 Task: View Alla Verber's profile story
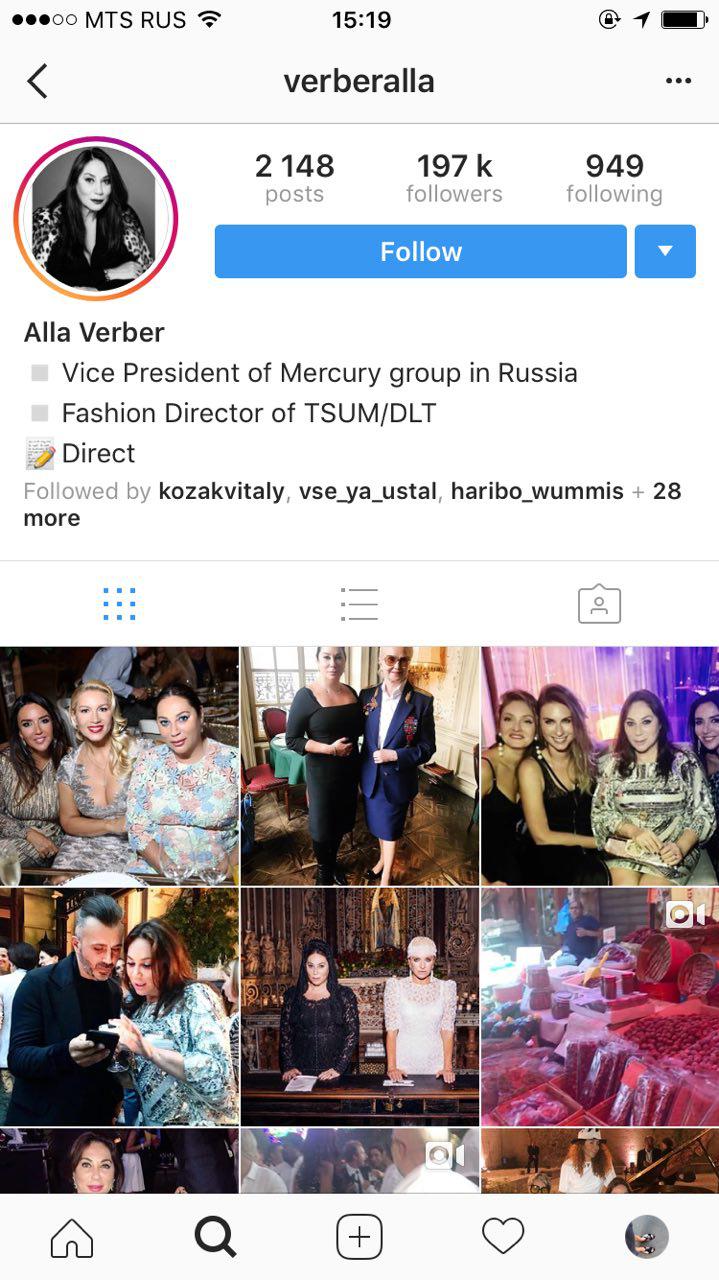point(95,219)
